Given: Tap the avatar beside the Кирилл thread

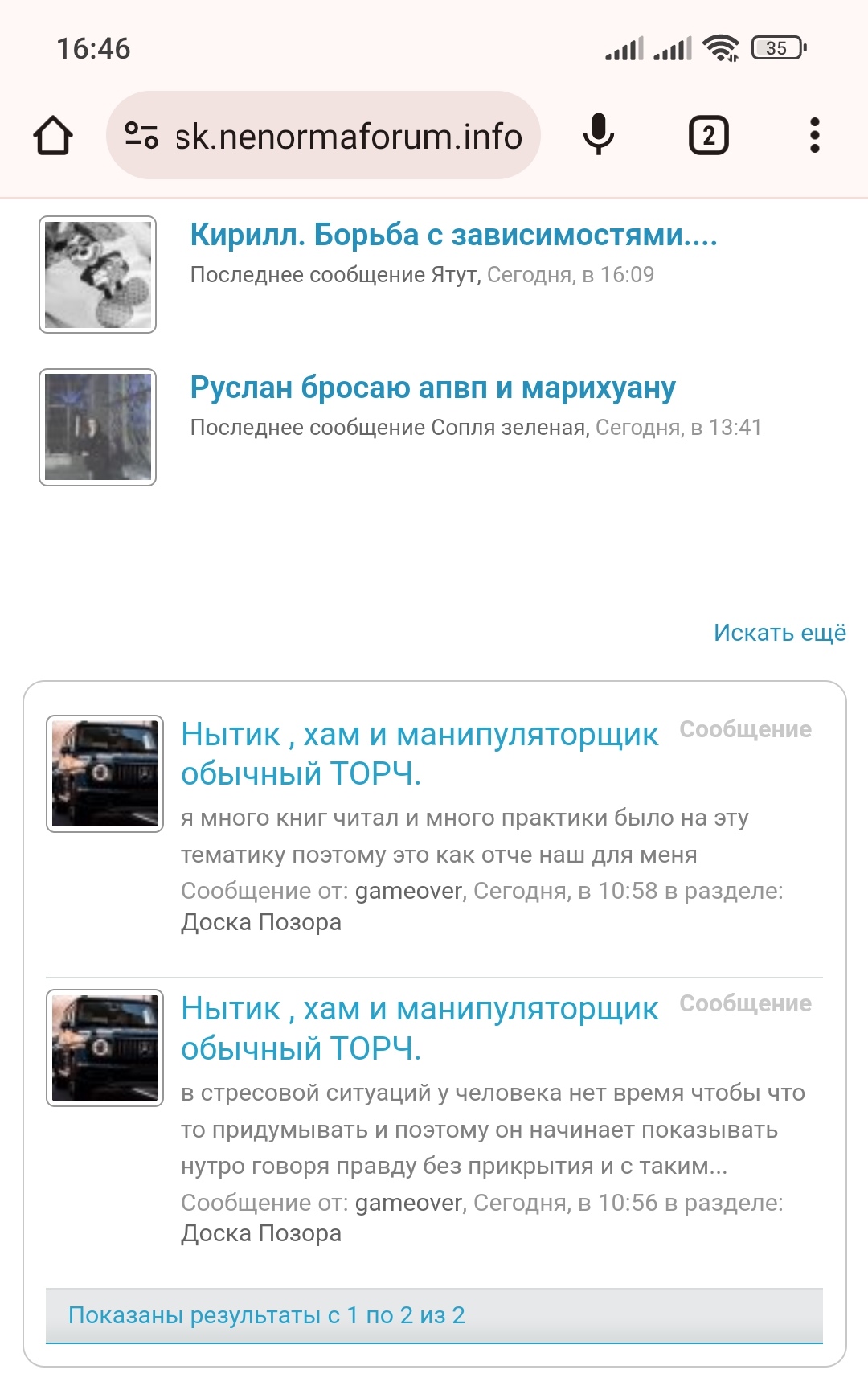Looking at the screenshot, I should 97,274.
